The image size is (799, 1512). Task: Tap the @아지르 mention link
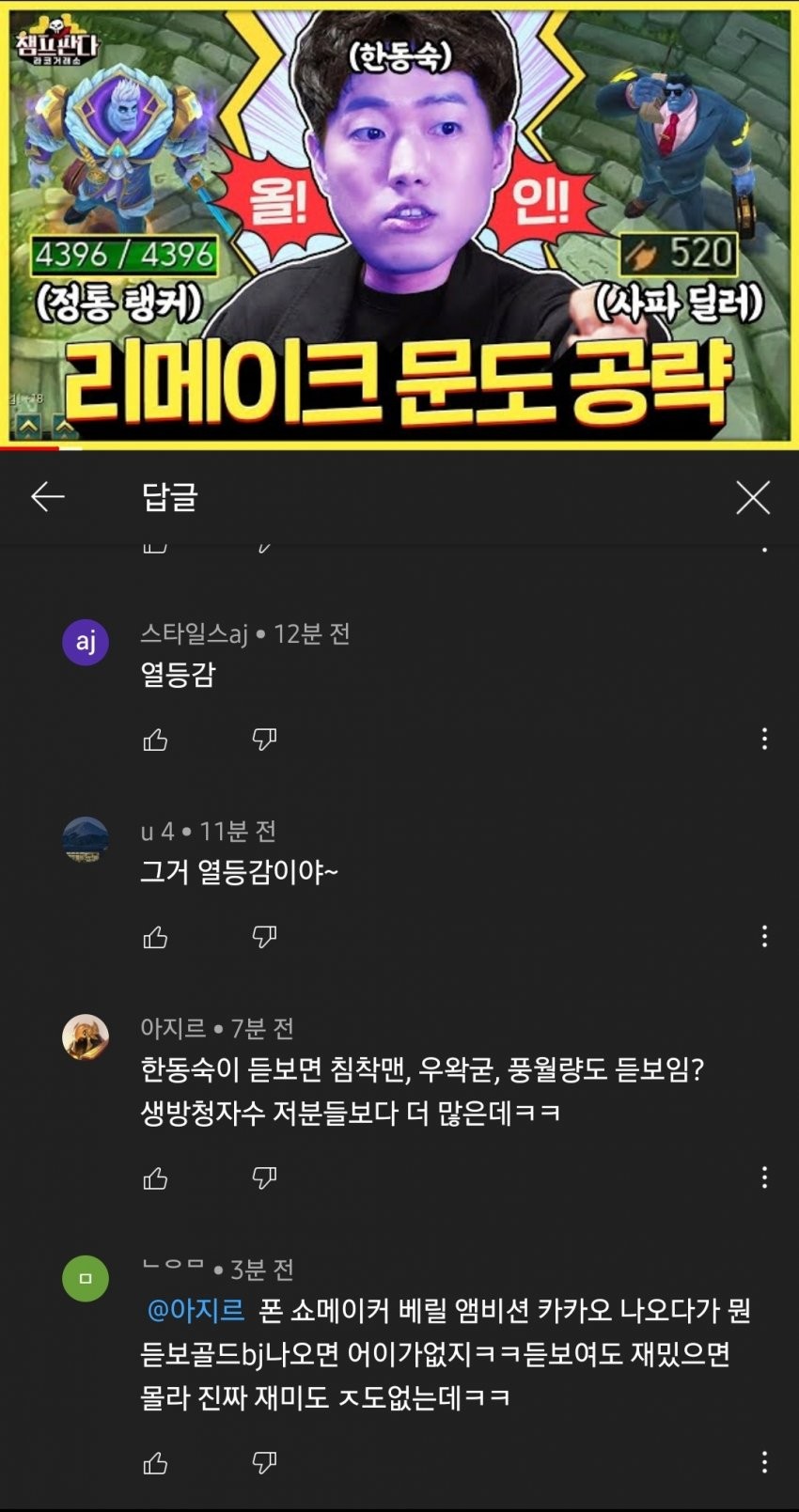[x=196, y=1310]
